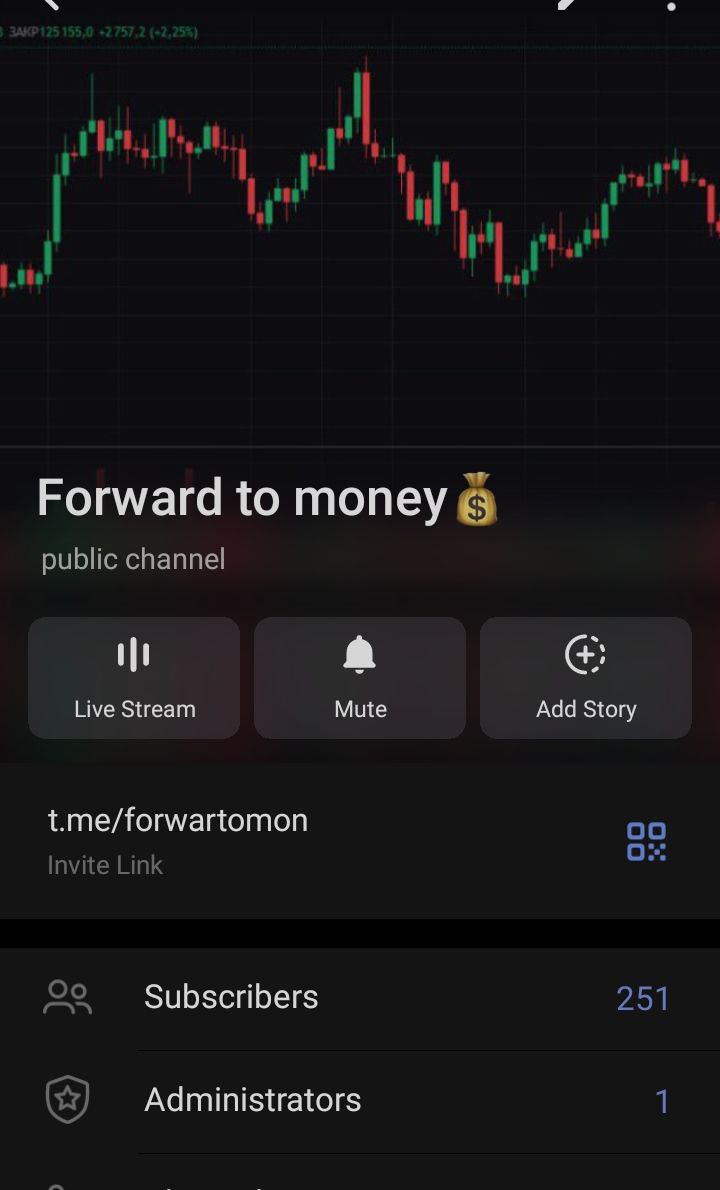The height and width of the screenshot is (1190, 720).
Task: Select the Subscribers people icon
Action: tap(67, 996)
